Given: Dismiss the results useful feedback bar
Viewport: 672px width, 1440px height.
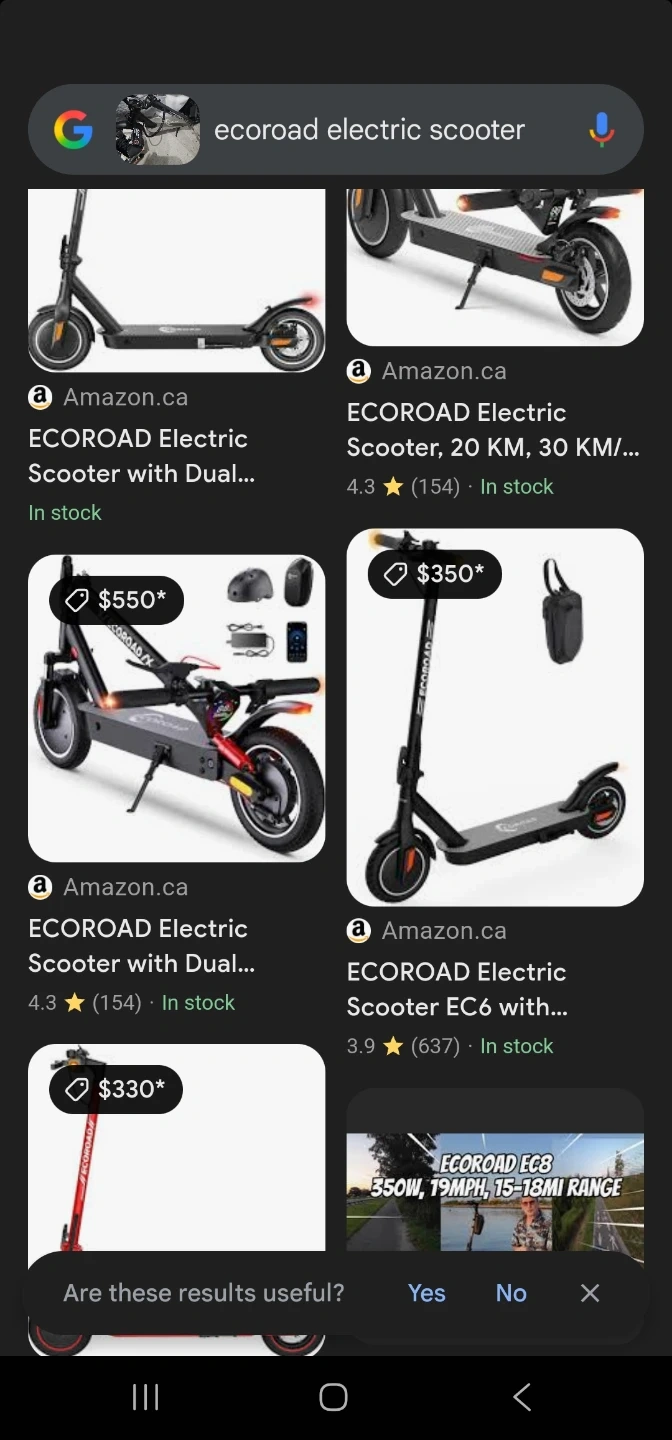Looking at the screenshot, I should [590, 1293].
